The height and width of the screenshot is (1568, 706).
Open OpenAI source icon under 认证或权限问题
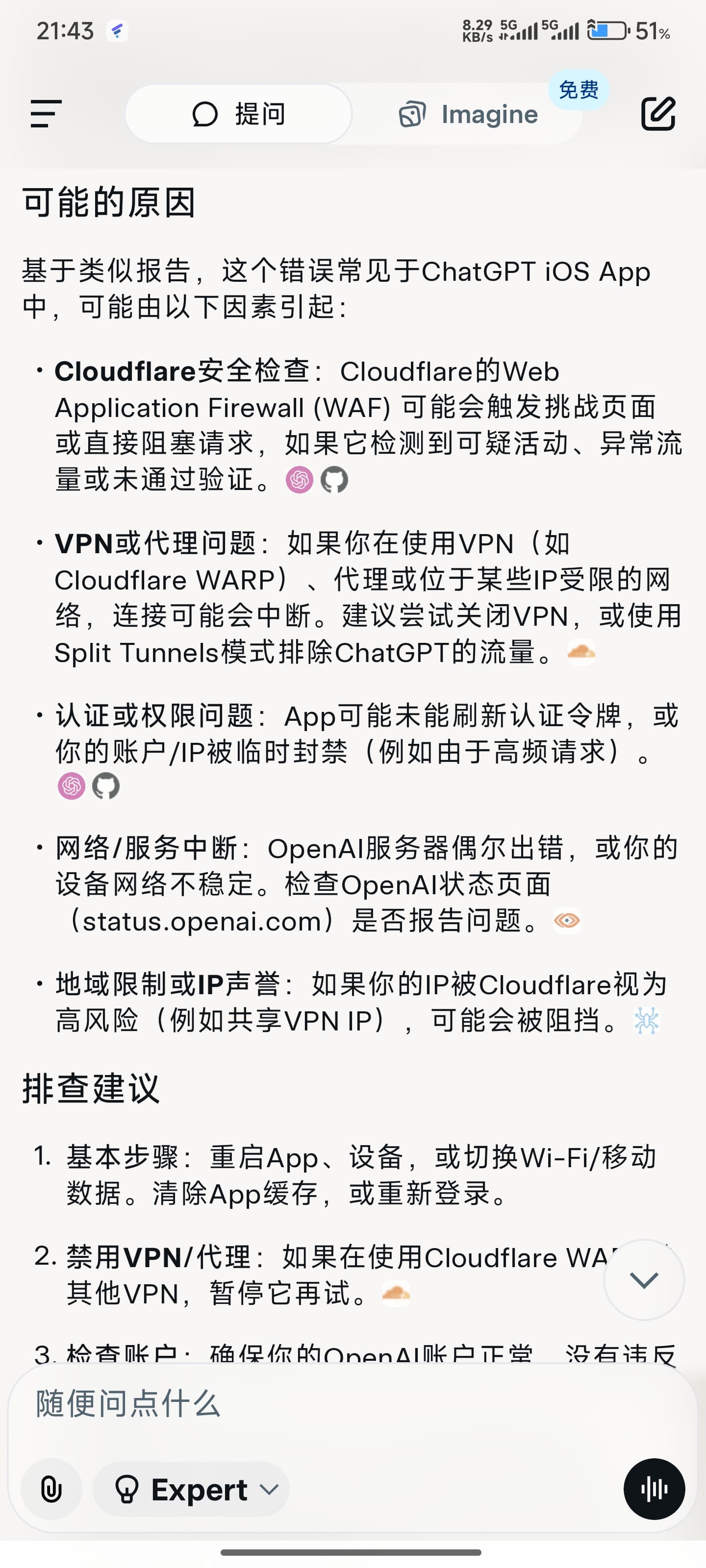(71, 786)
